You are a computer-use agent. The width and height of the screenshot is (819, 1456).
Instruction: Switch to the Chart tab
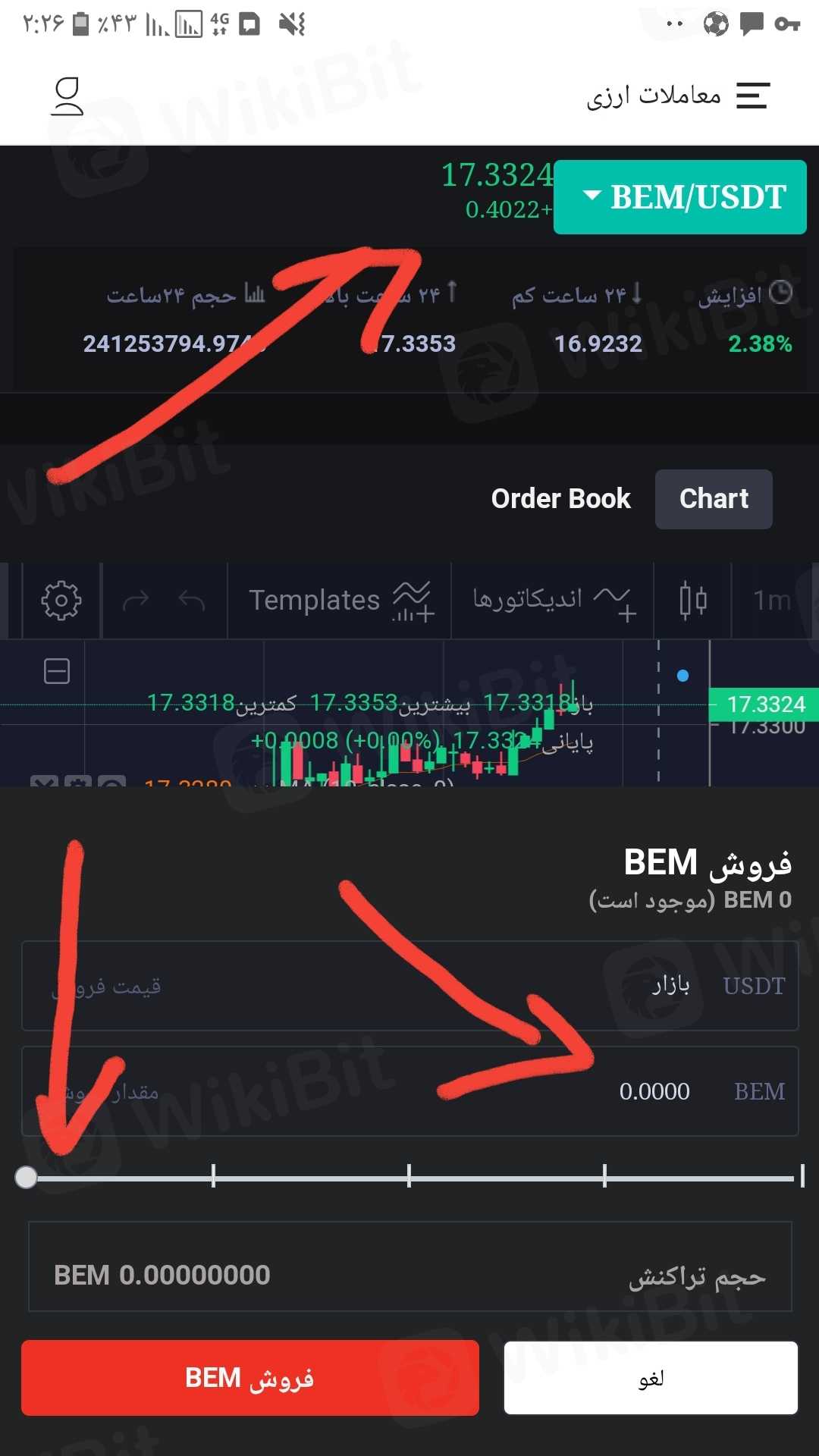tap(714, 499)
